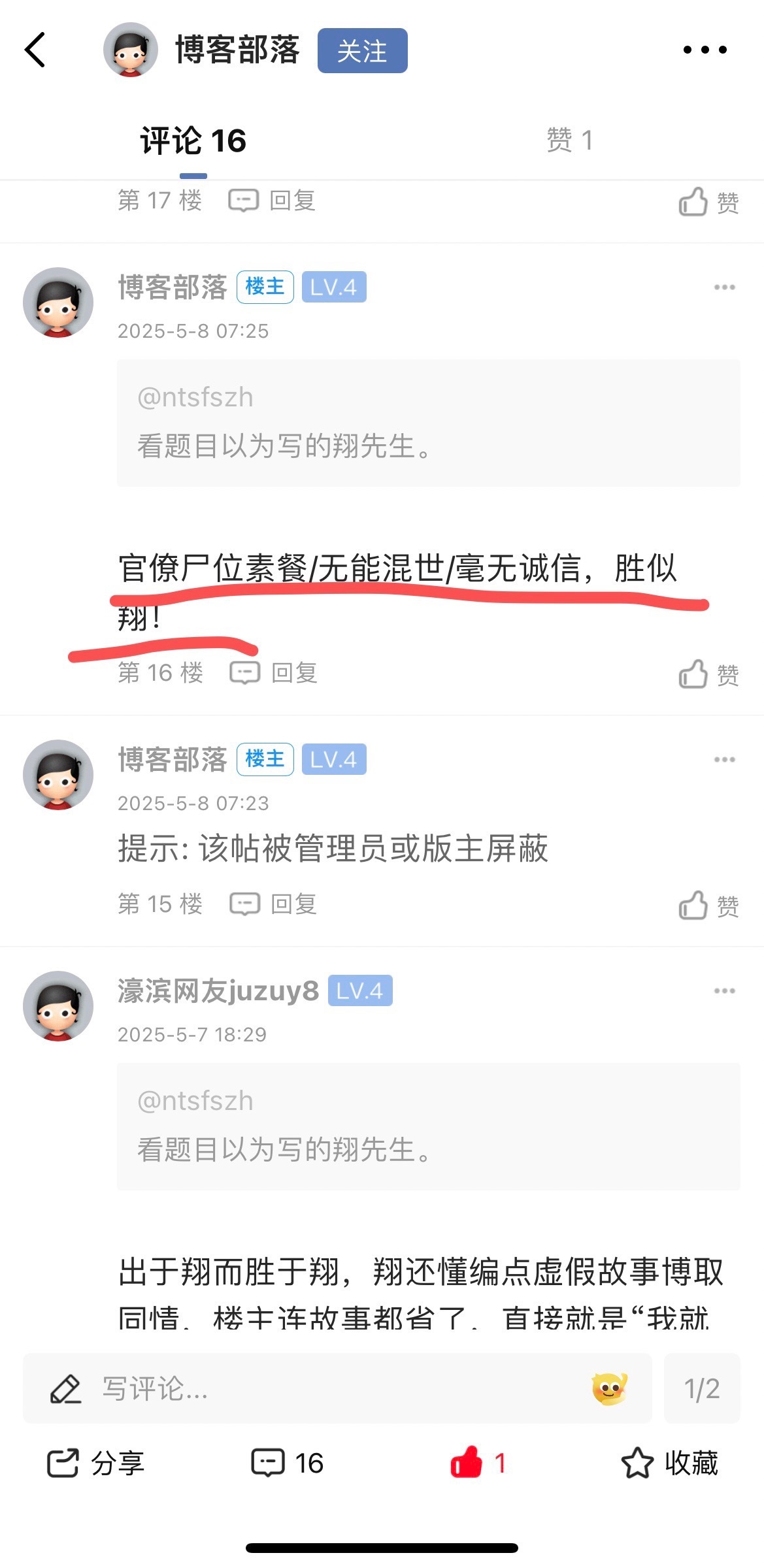Share this post via 分享

coord(95,1463)
